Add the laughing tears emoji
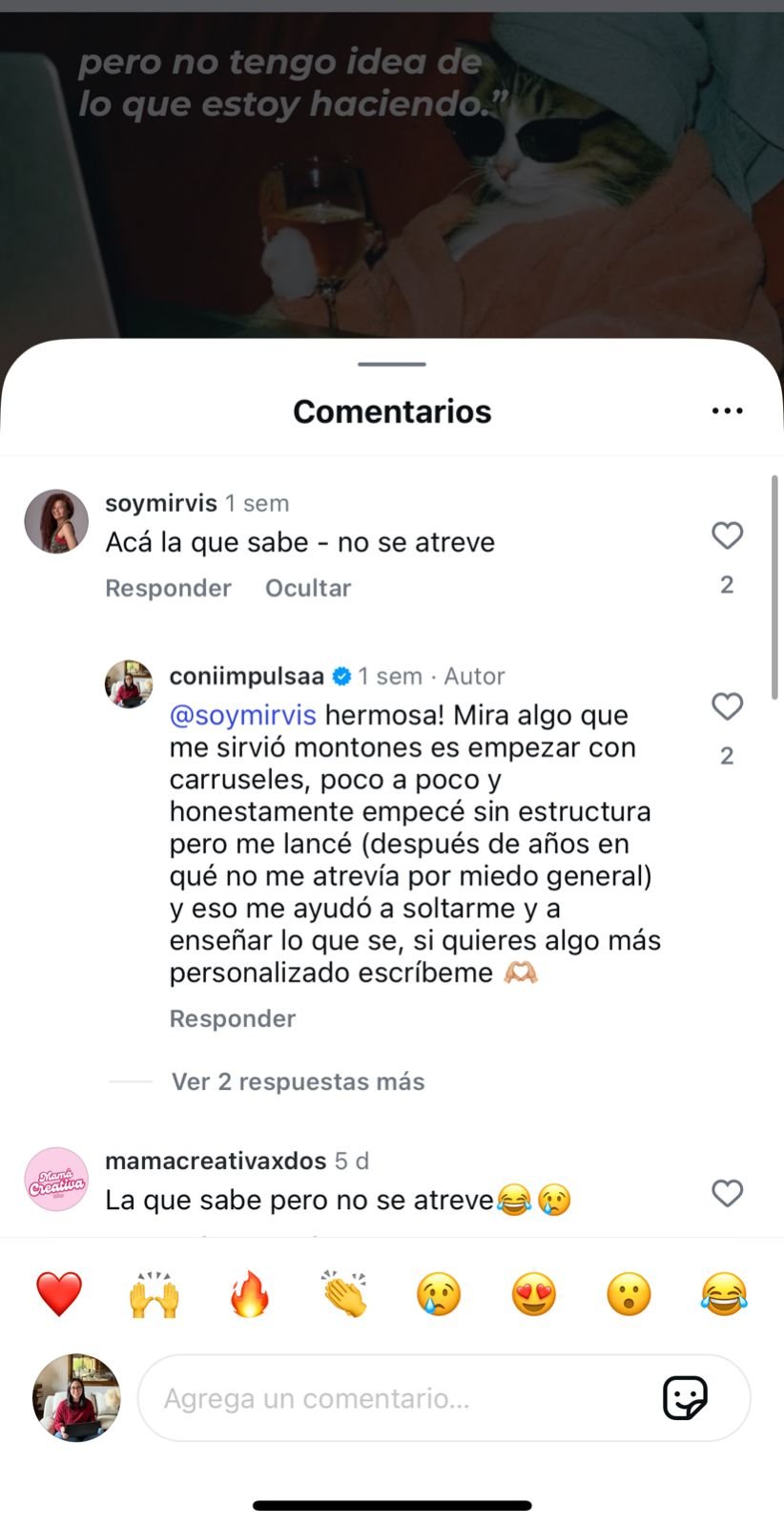This screenshot has height=1527, width=784. 724,1294
